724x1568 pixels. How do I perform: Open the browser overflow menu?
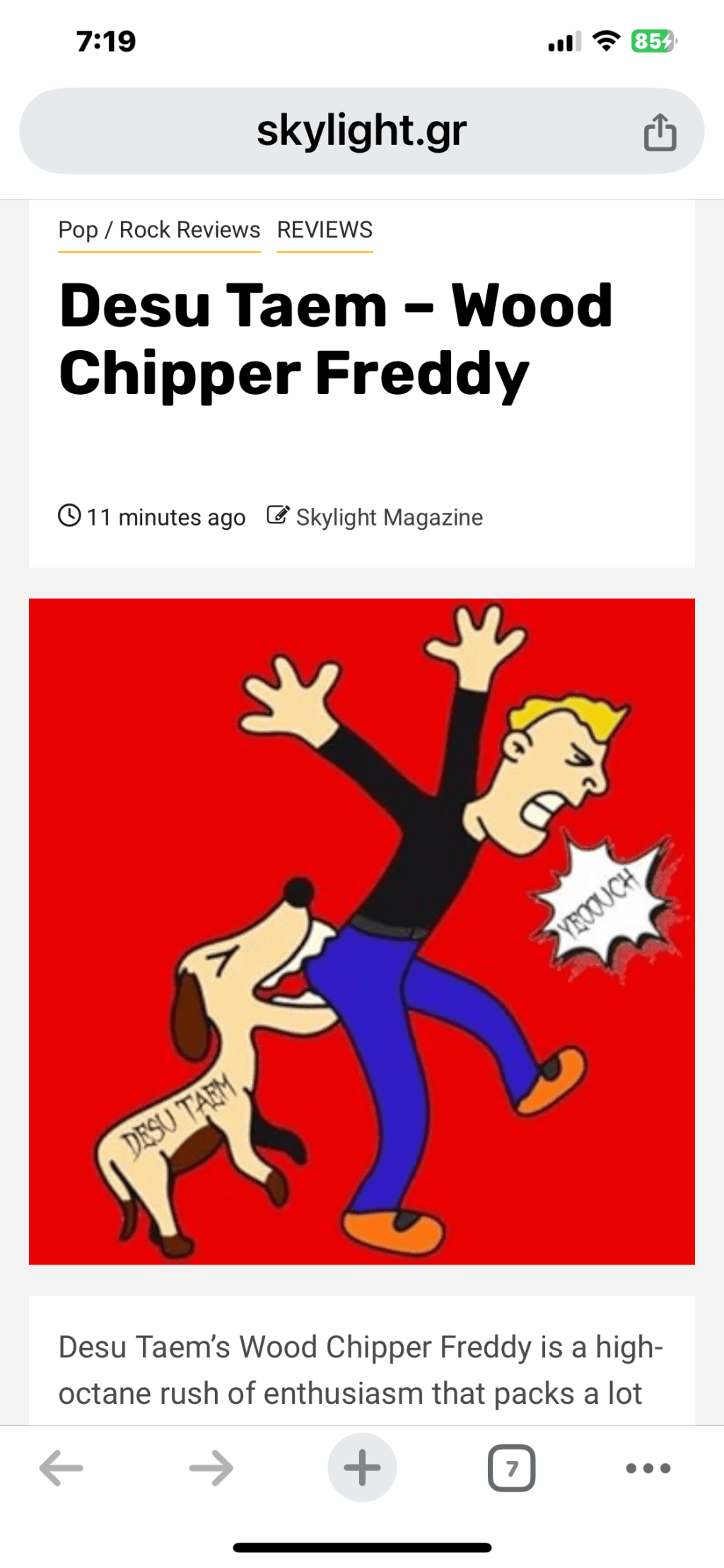click(x=648, y=1468)
